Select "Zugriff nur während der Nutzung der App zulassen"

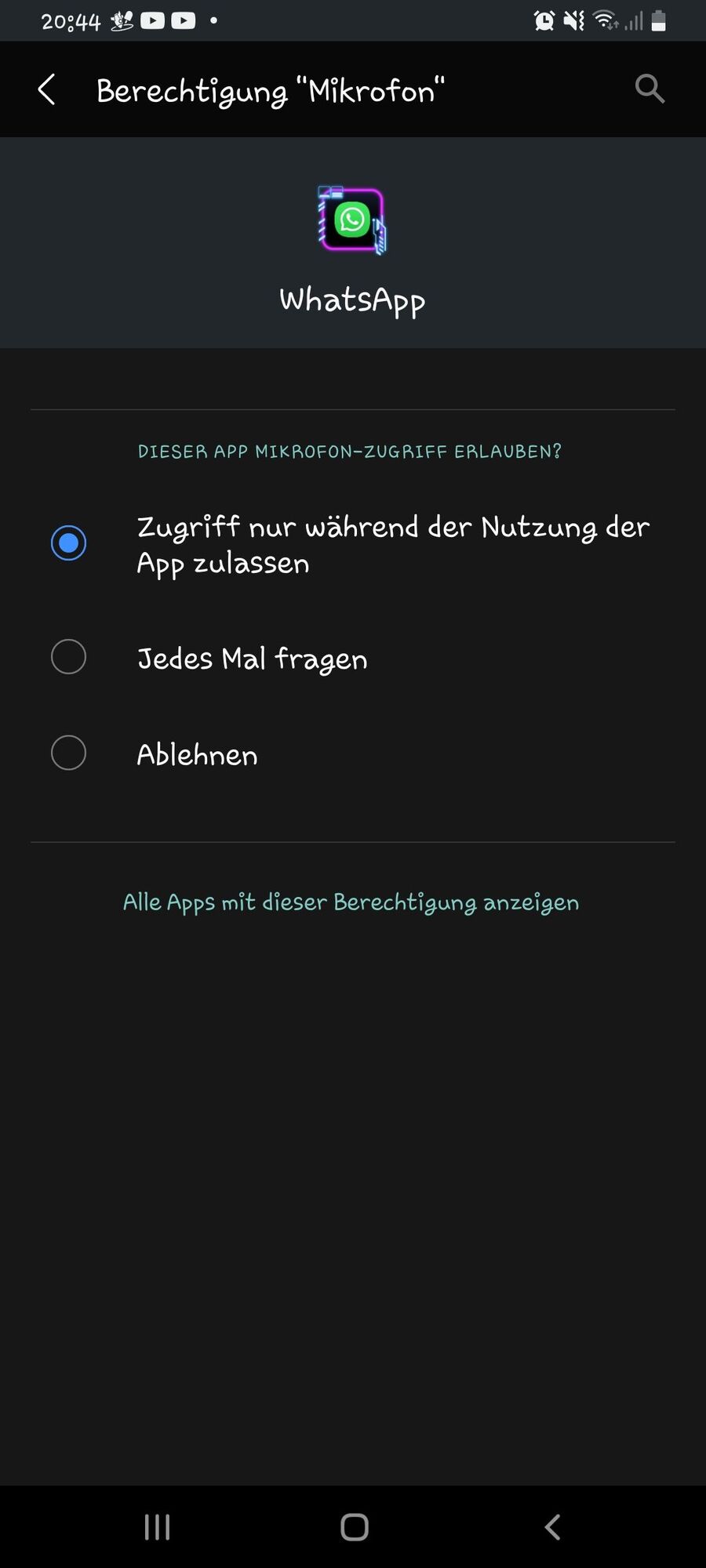coord(69,543)
